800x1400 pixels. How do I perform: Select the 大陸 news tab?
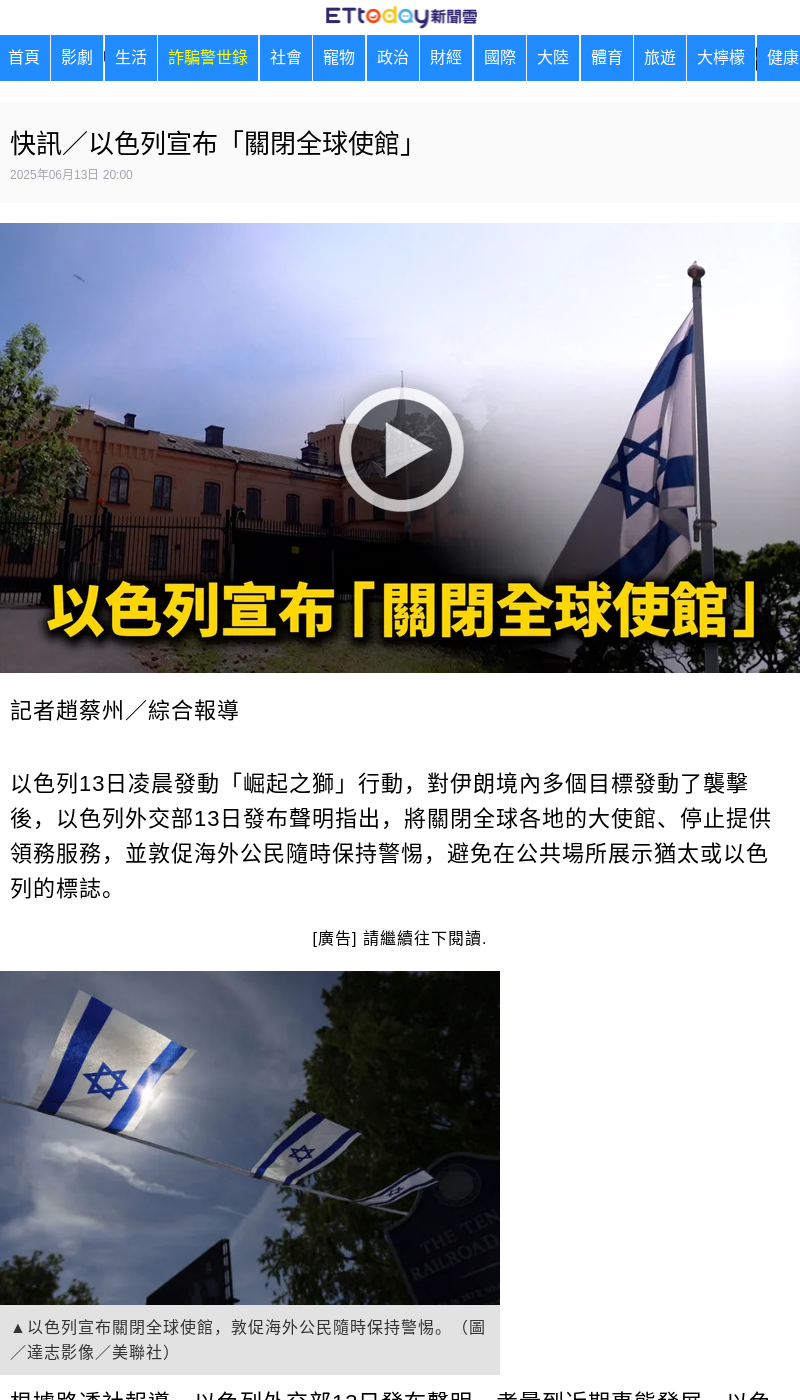click(x=553, y=58)
